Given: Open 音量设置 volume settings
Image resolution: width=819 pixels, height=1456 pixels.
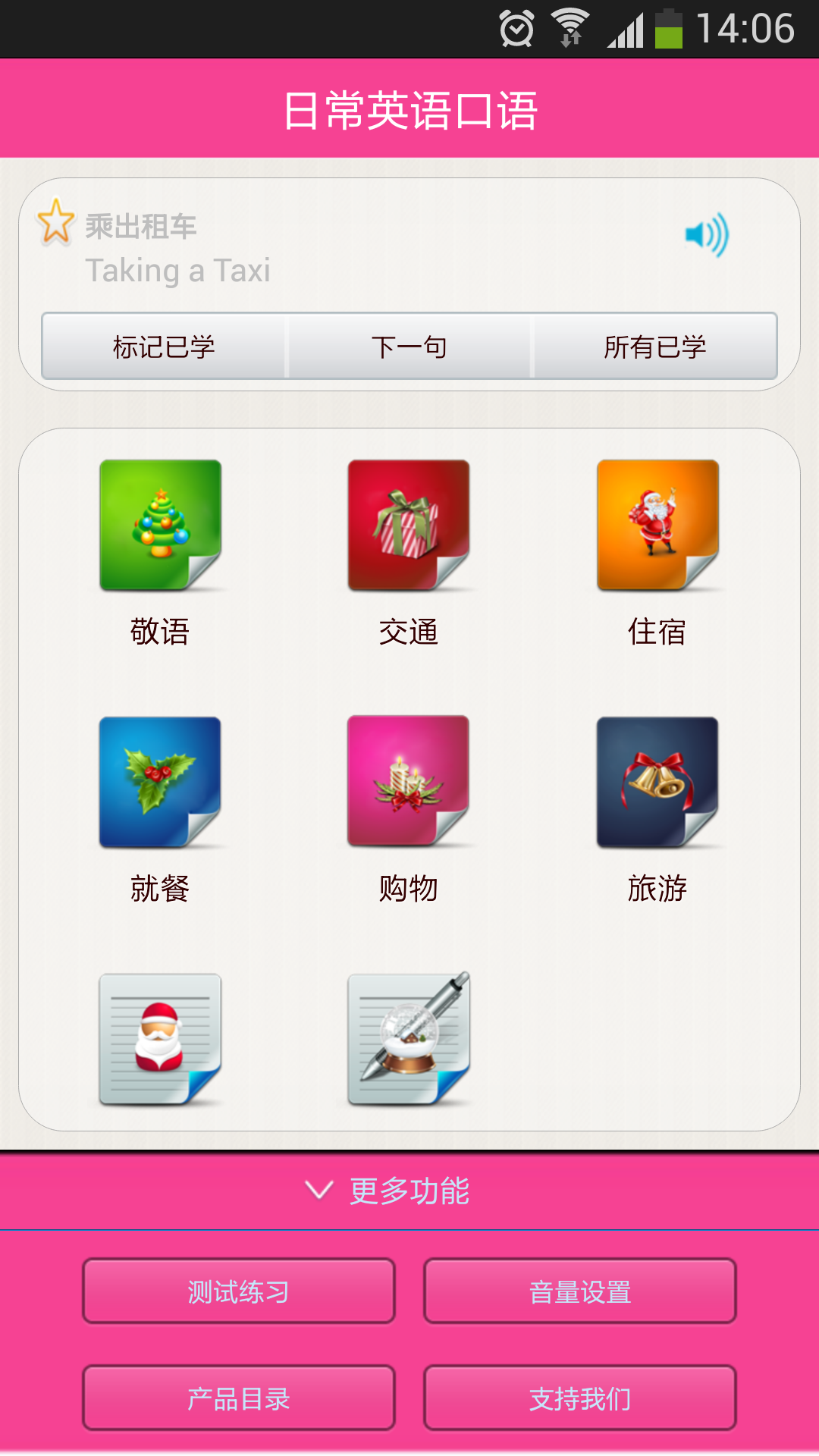Looking at the screenshot, I should pyautogui.click(x=580, y=1291).
